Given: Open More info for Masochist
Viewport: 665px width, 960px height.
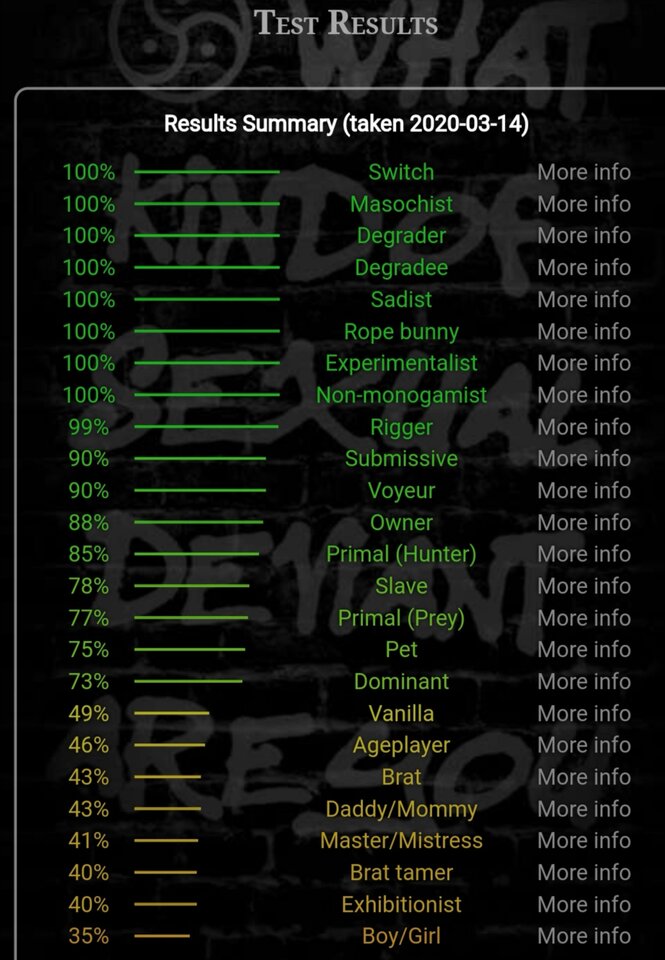Looking at the screenshot, I should click(x=583, y=204).
